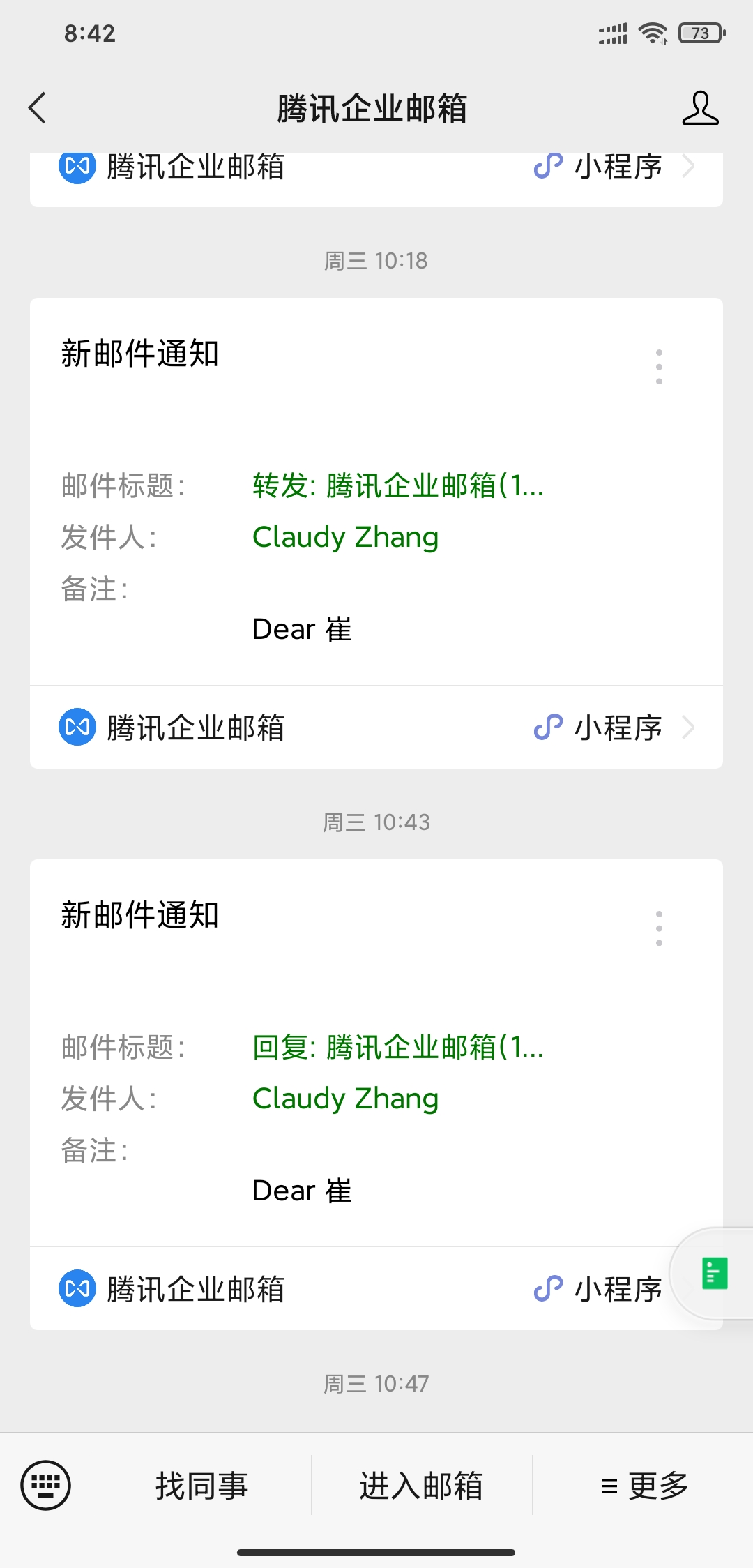Select the 进入邮箱 menu item

[x=420, y=1484]
